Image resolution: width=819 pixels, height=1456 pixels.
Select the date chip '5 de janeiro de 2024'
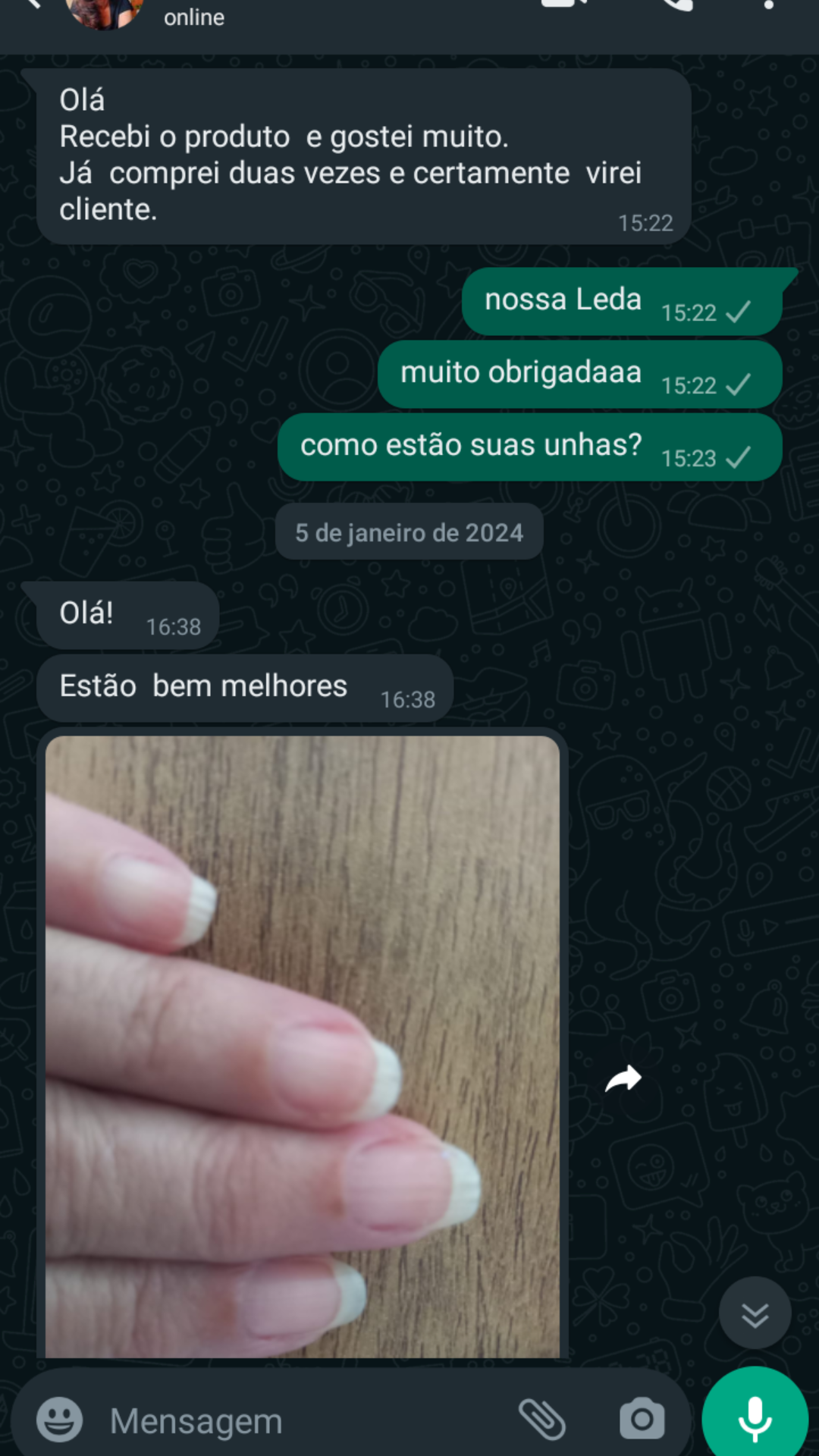(x=409, y=532)
